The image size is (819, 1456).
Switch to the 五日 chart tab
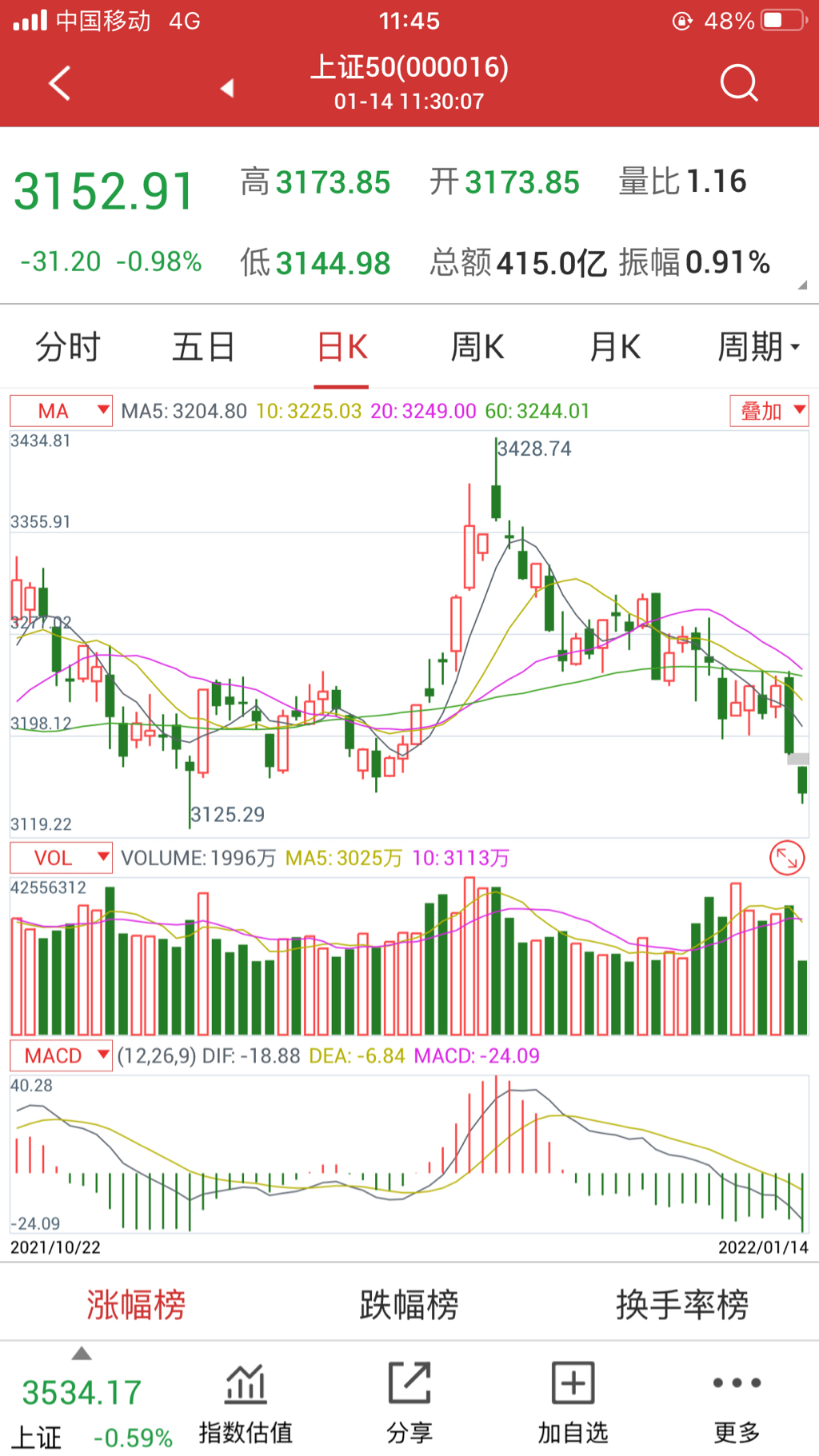point(203,347)
